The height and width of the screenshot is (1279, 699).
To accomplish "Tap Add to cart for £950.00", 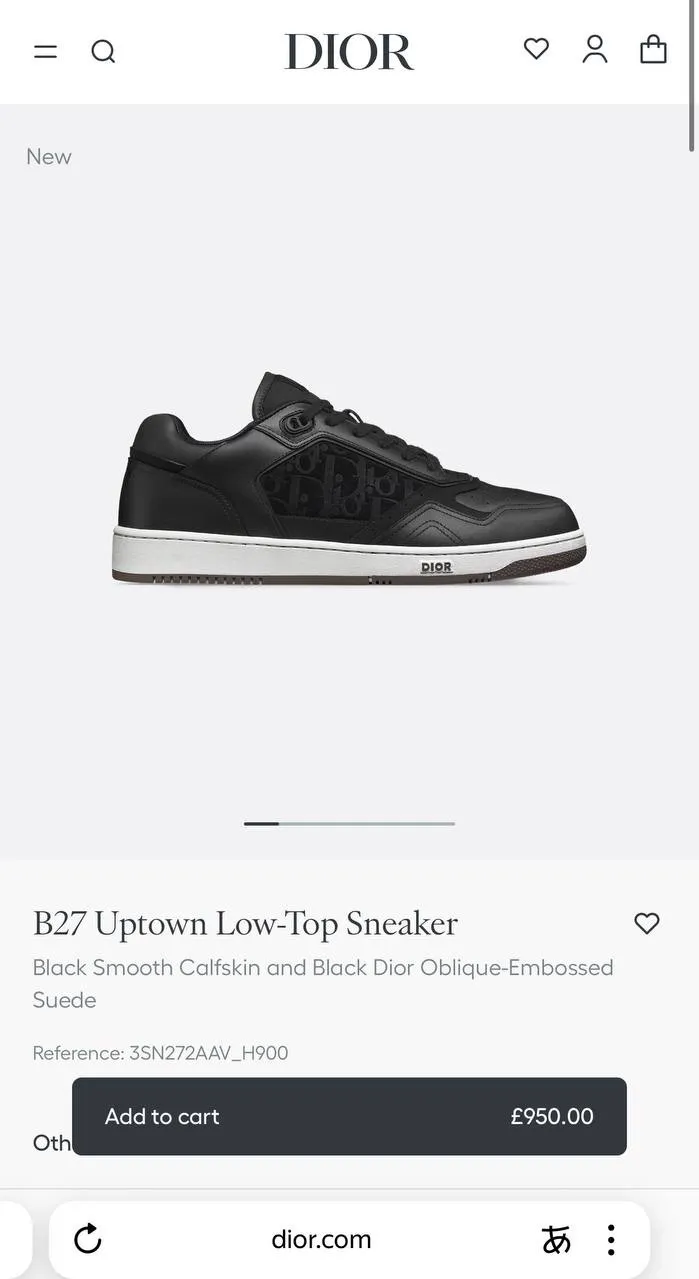I will coord(349,1116).
